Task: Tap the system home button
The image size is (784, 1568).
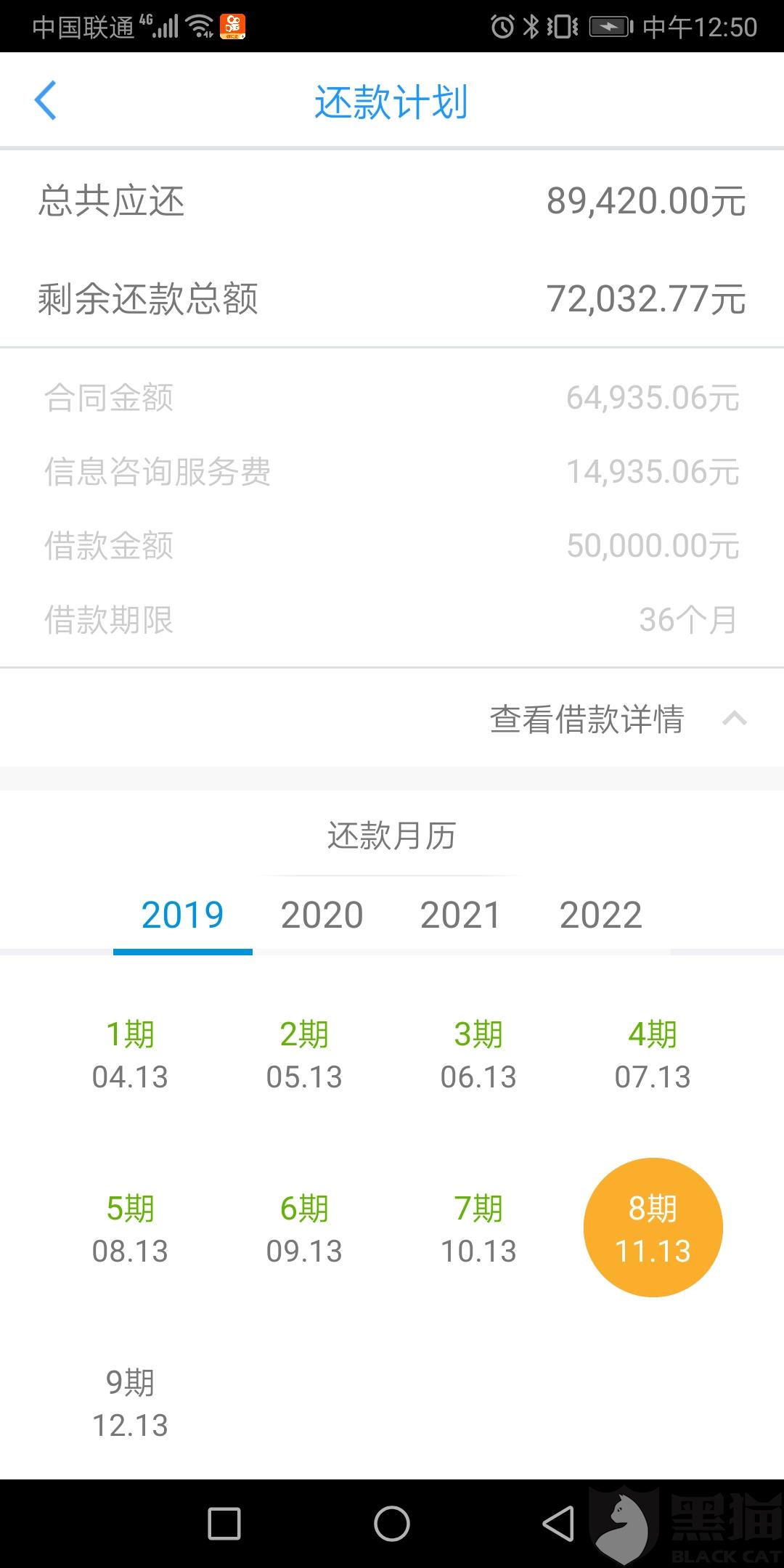Action: (392, 1524)
